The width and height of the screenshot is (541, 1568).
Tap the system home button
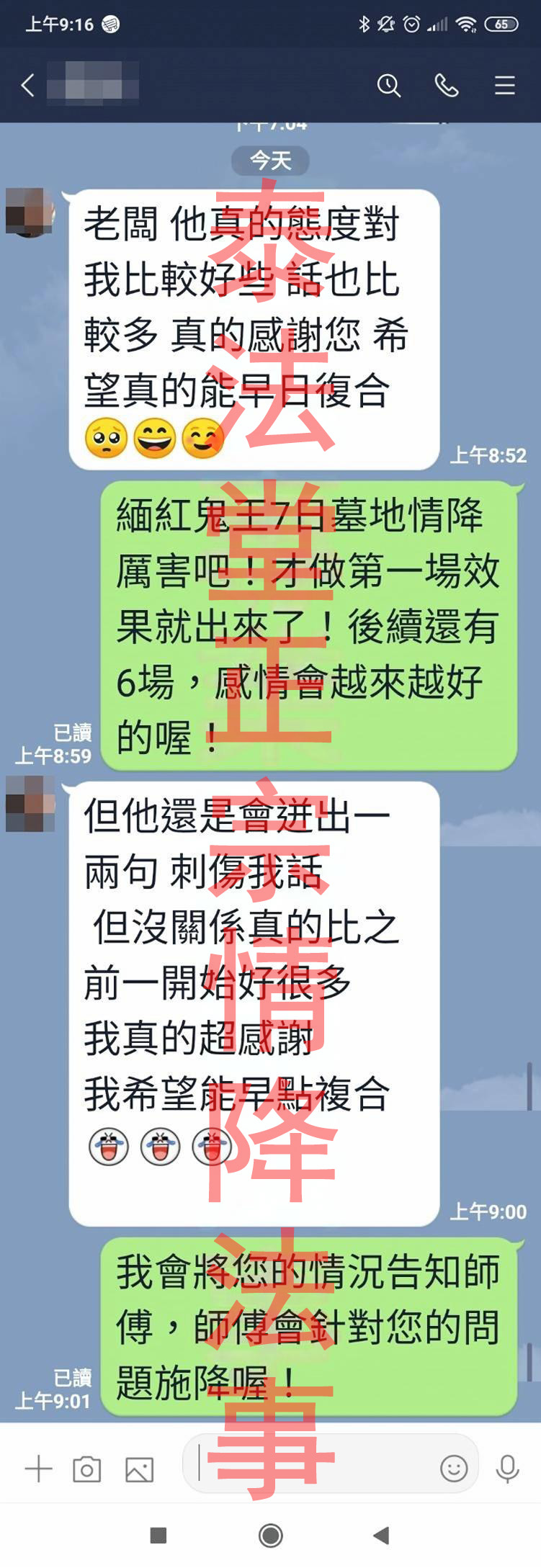[270, 1536]
